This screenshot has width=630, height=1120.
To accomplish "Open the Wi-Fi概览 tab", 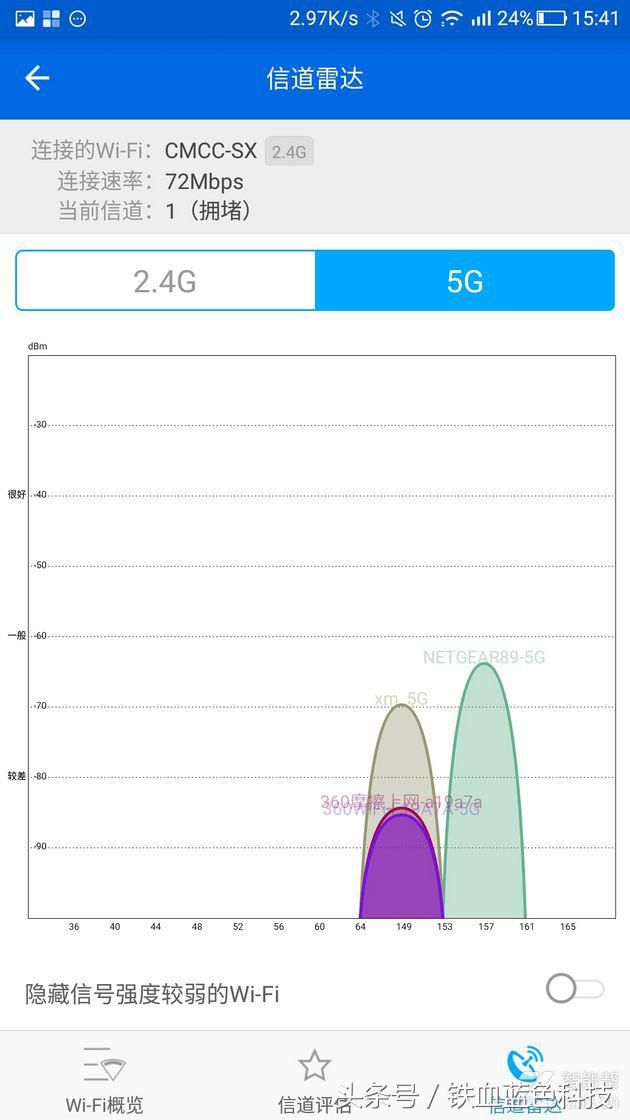I will [104, 1079].
